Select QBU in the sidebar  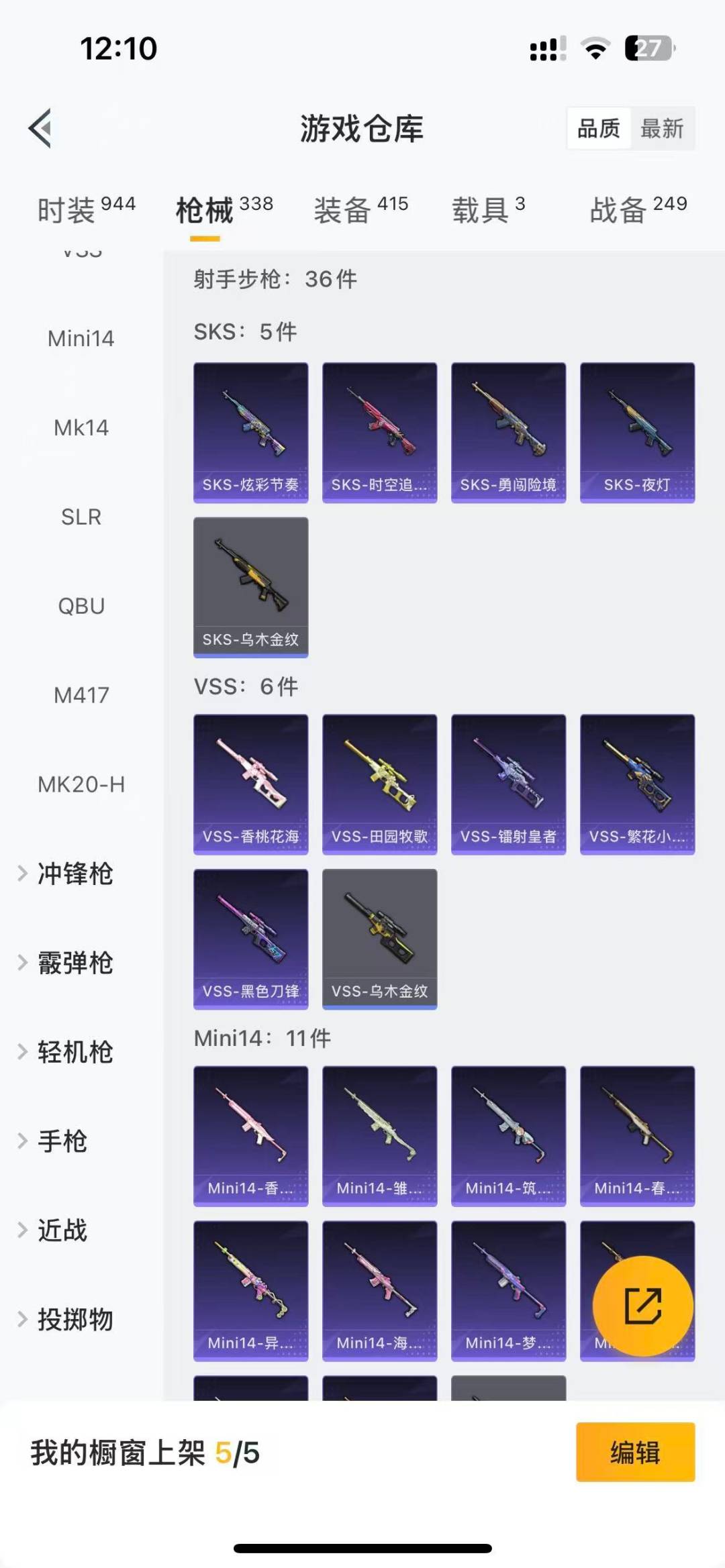click(x=81, y=606)
